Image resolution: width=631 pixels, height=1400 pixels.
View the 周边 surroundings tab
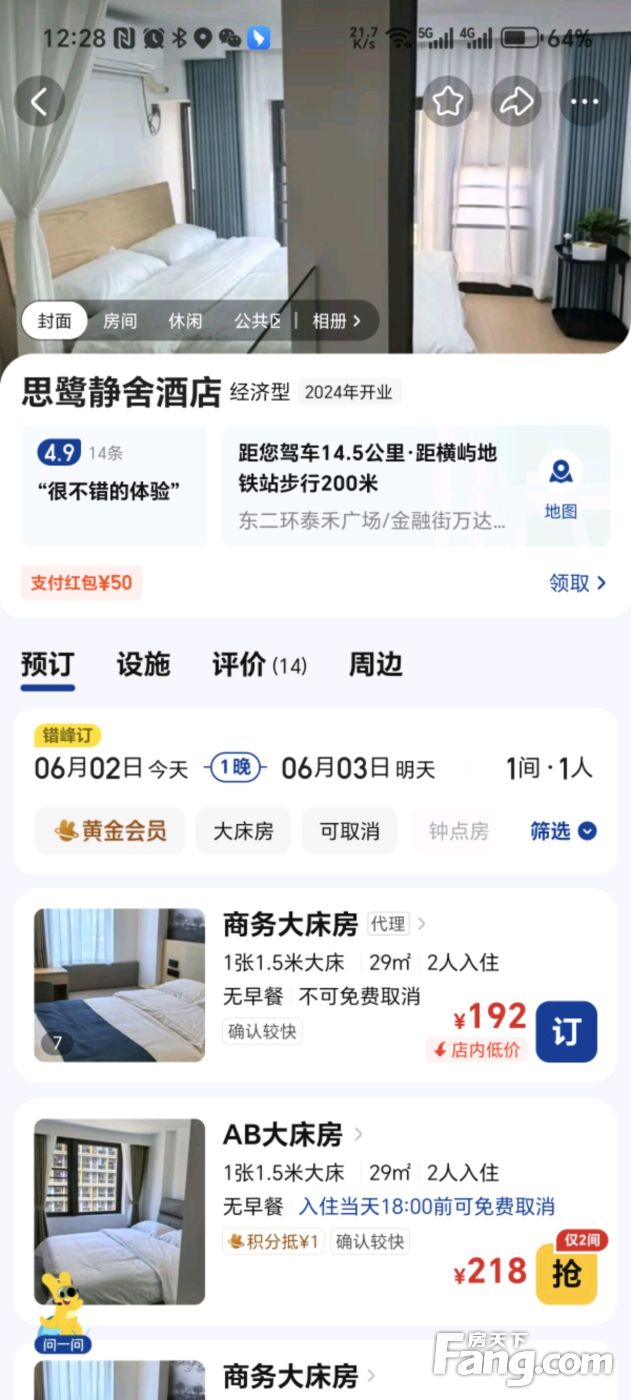(x=375, y=664)
